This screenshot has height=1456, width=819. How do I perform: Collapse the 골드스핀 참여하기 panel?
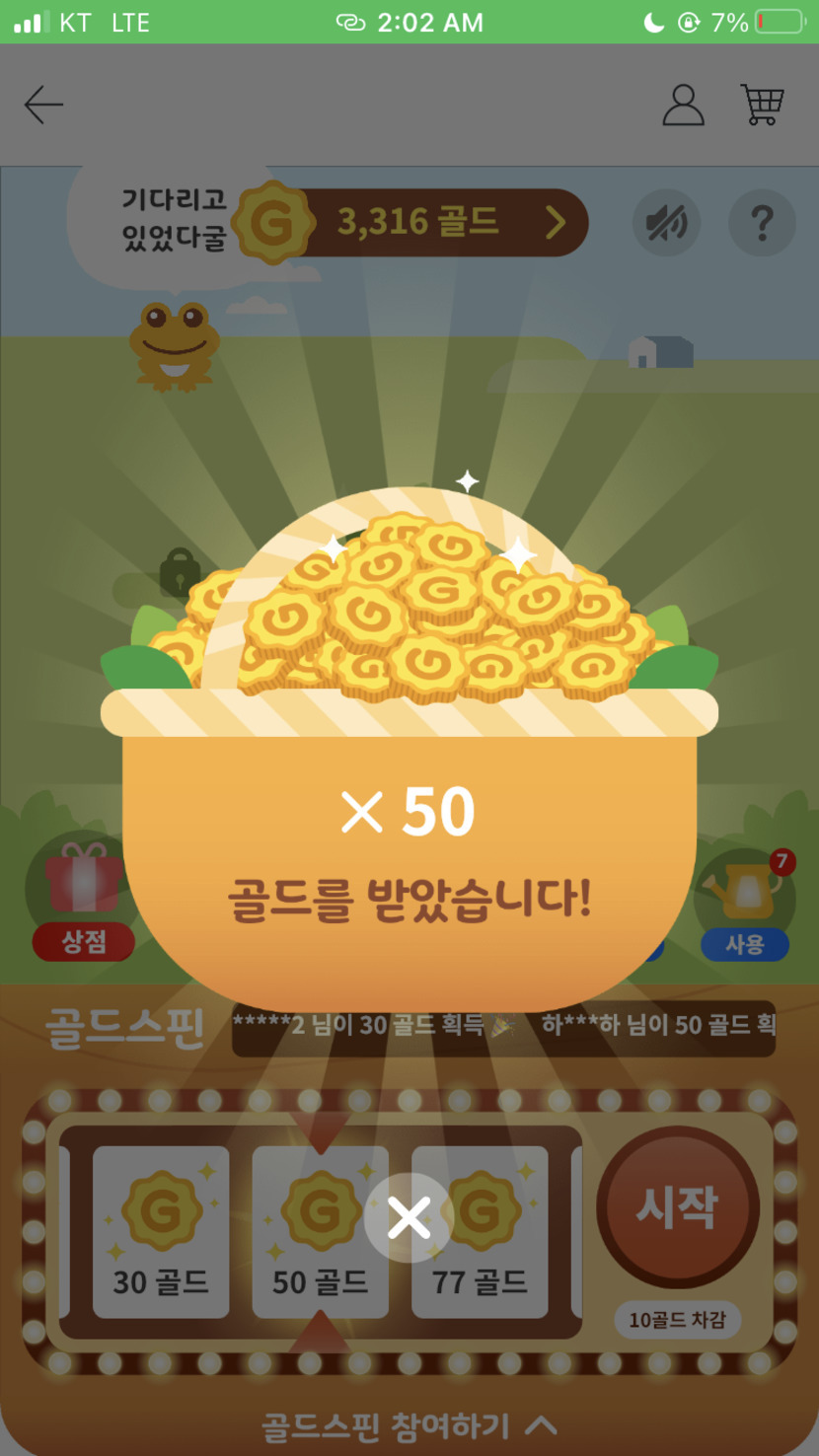[x=409, y=1425]
